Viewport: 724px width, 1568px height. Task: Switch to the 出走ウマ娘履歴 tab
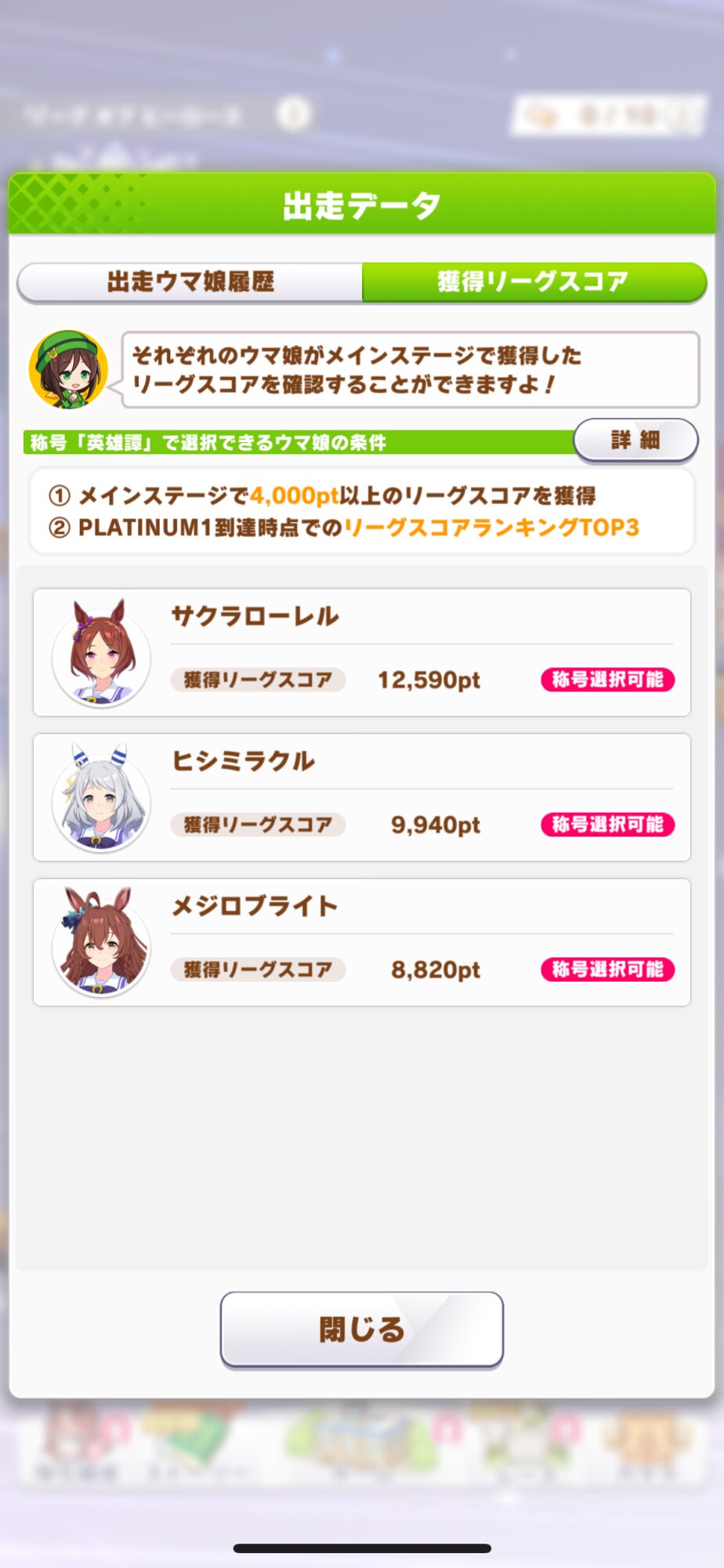coord(190,281)
